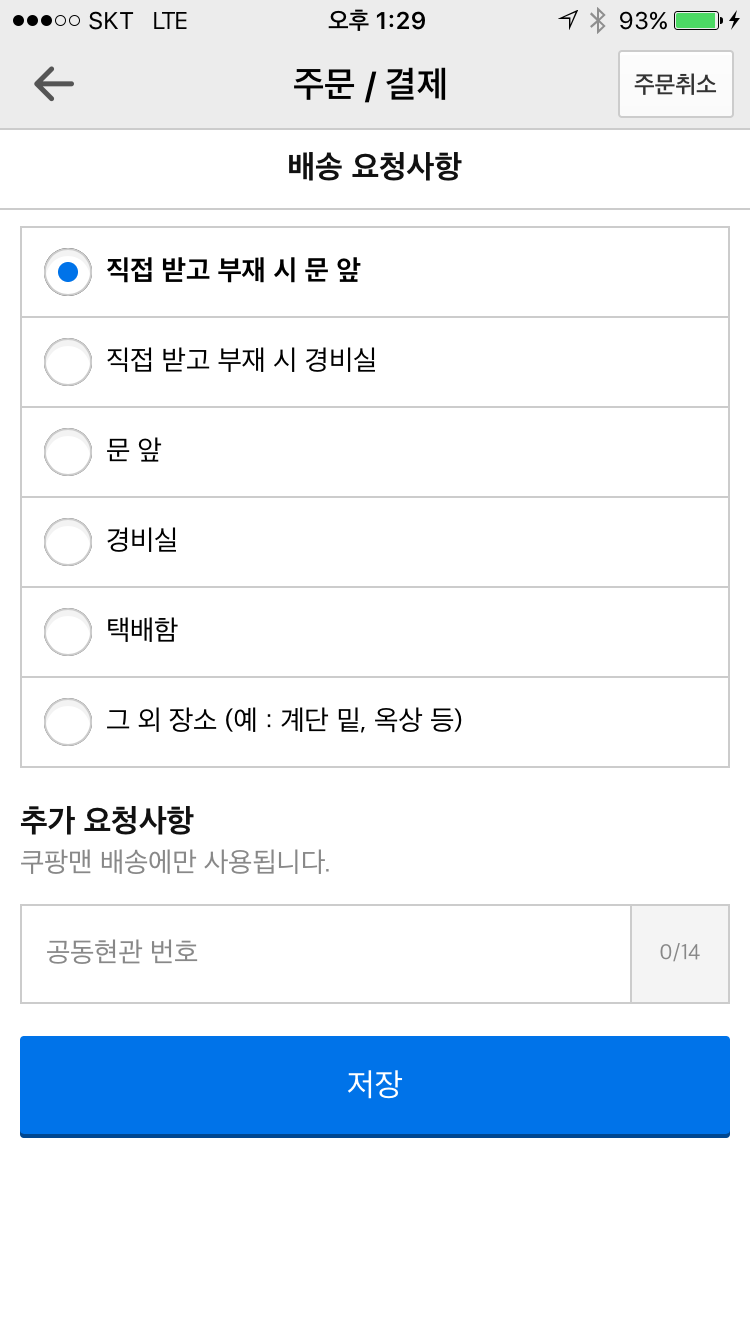Tap the 주문취소 cancel order button
Image resolution: width=750 pixels, height=1334 pixels.
[x=675, y=84]
